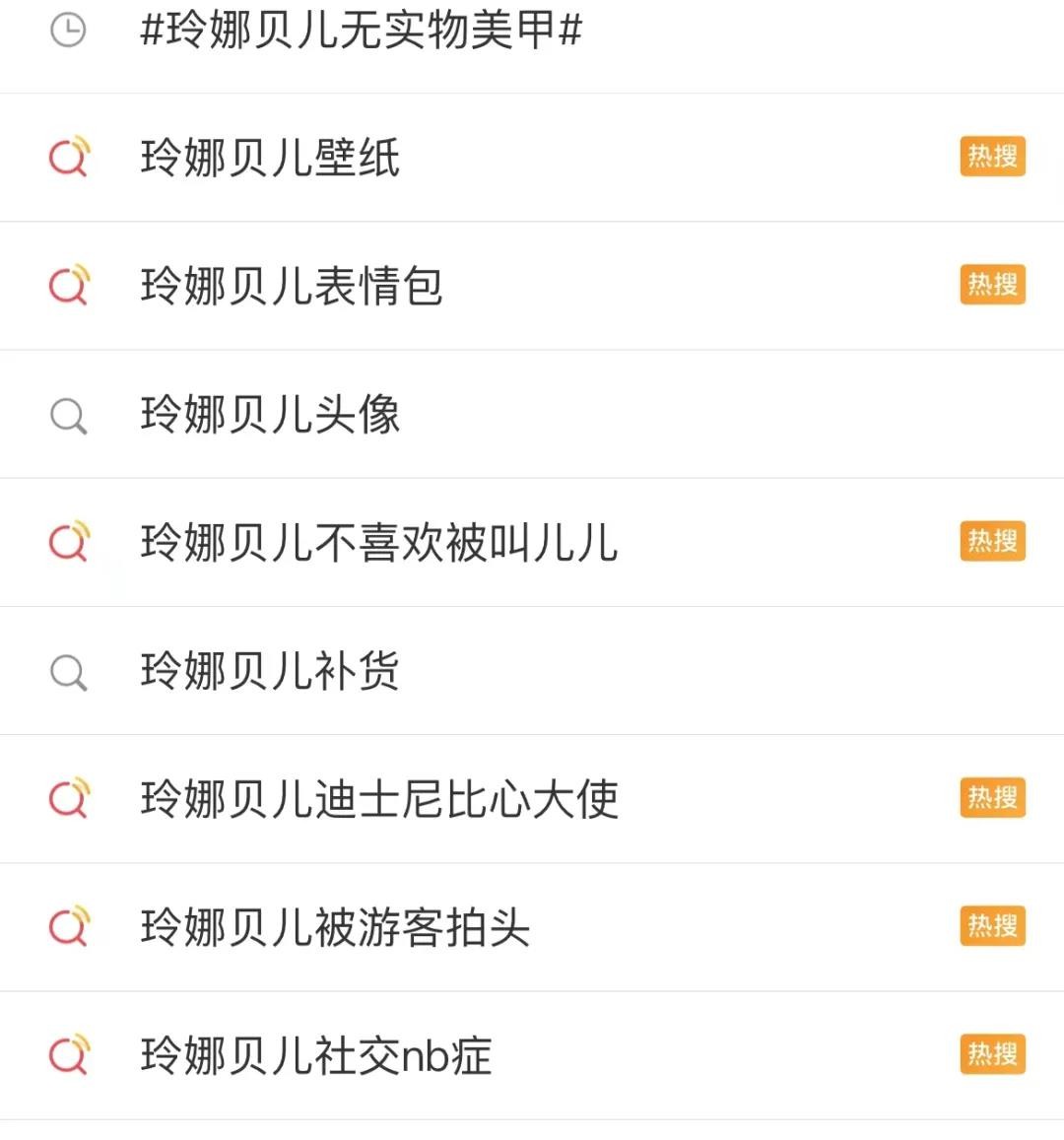This screenshot has height=1140, width=1064.
Task: Select the suggestion 玲娜贝儿壁纸
Action: tap(270, 158)
